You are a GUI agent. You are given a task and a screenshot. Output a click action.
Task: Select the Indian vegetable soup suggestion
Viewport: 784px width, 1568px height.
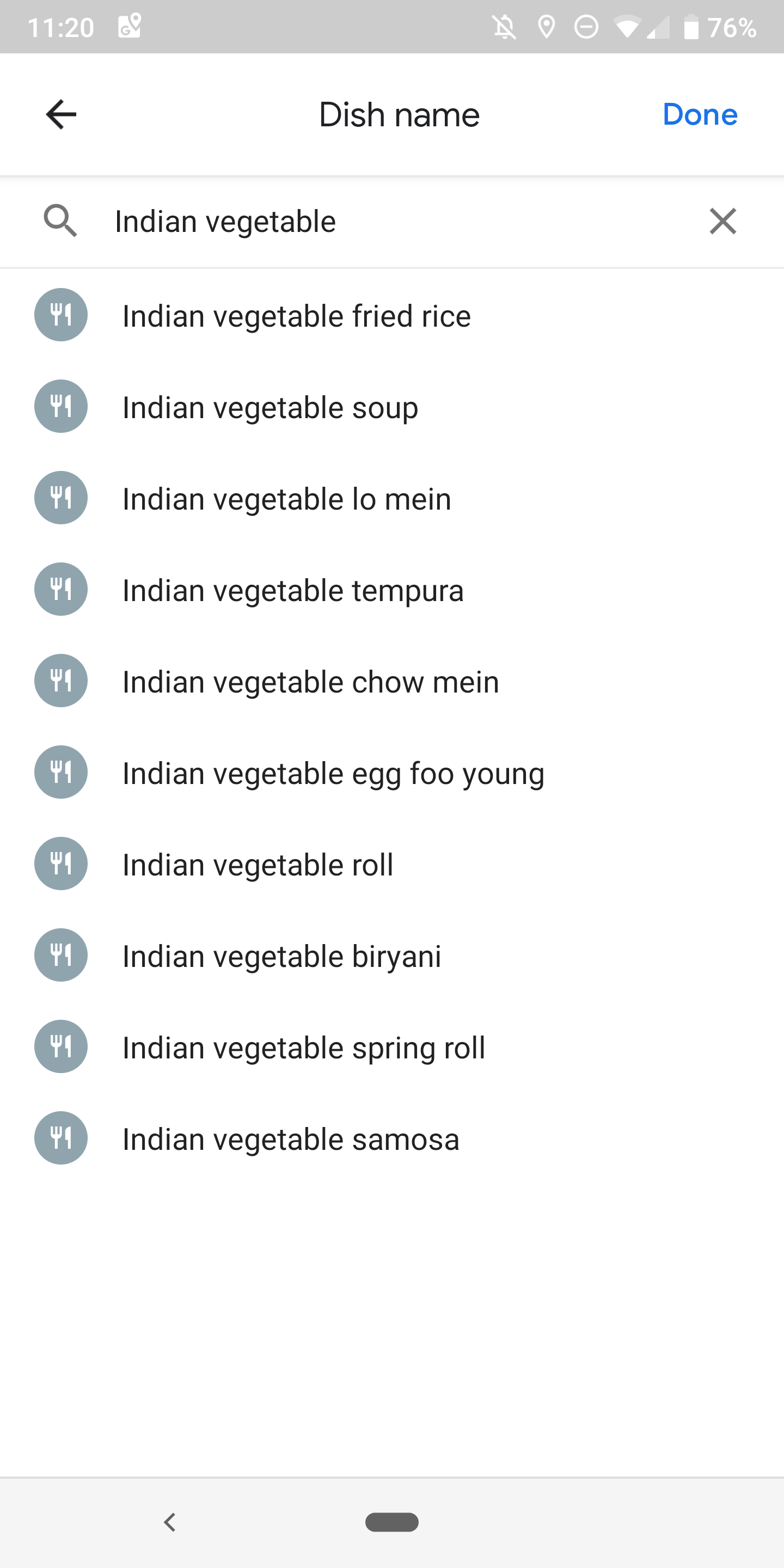(x=269, y=407)
